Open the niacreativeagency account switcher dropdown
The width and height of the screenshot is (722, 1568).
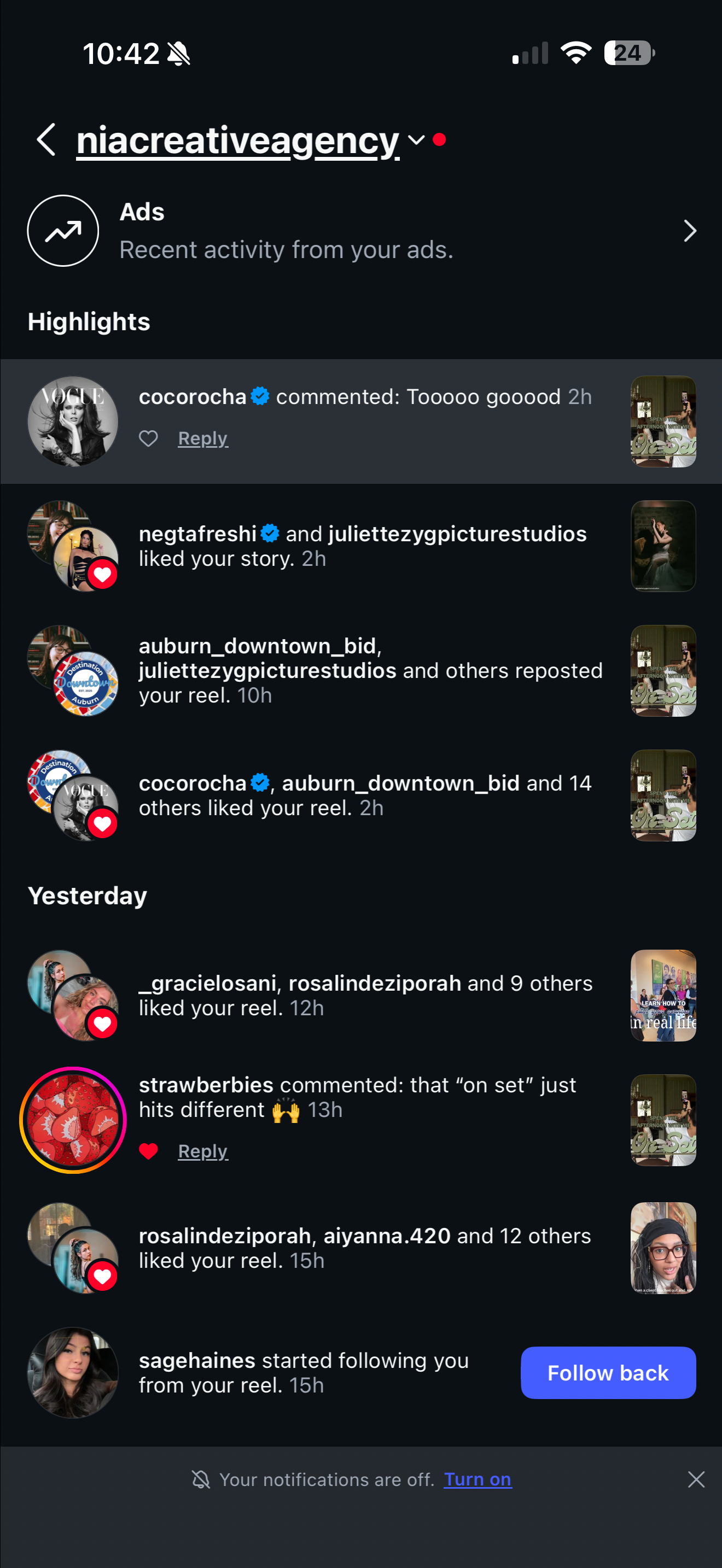416,140
